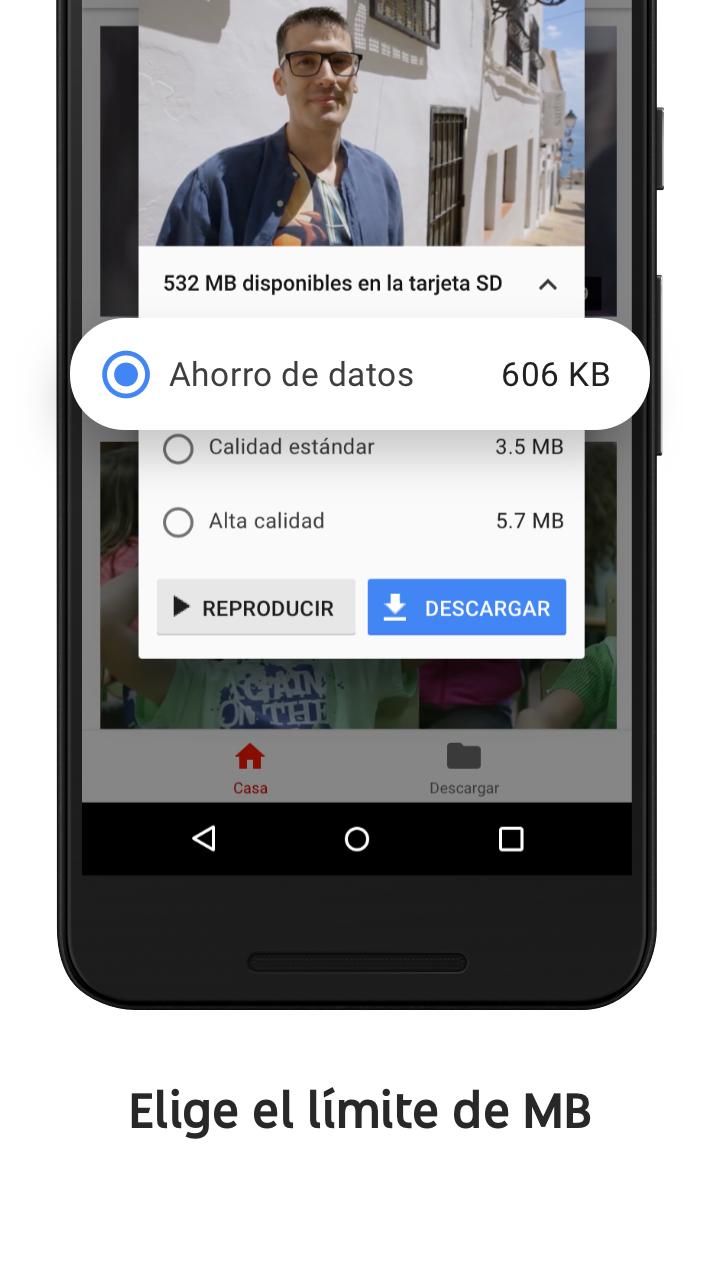Screen dimensions: 720x1280
Task: Tap the Android home circle button
Action: (x=356, y=839)
